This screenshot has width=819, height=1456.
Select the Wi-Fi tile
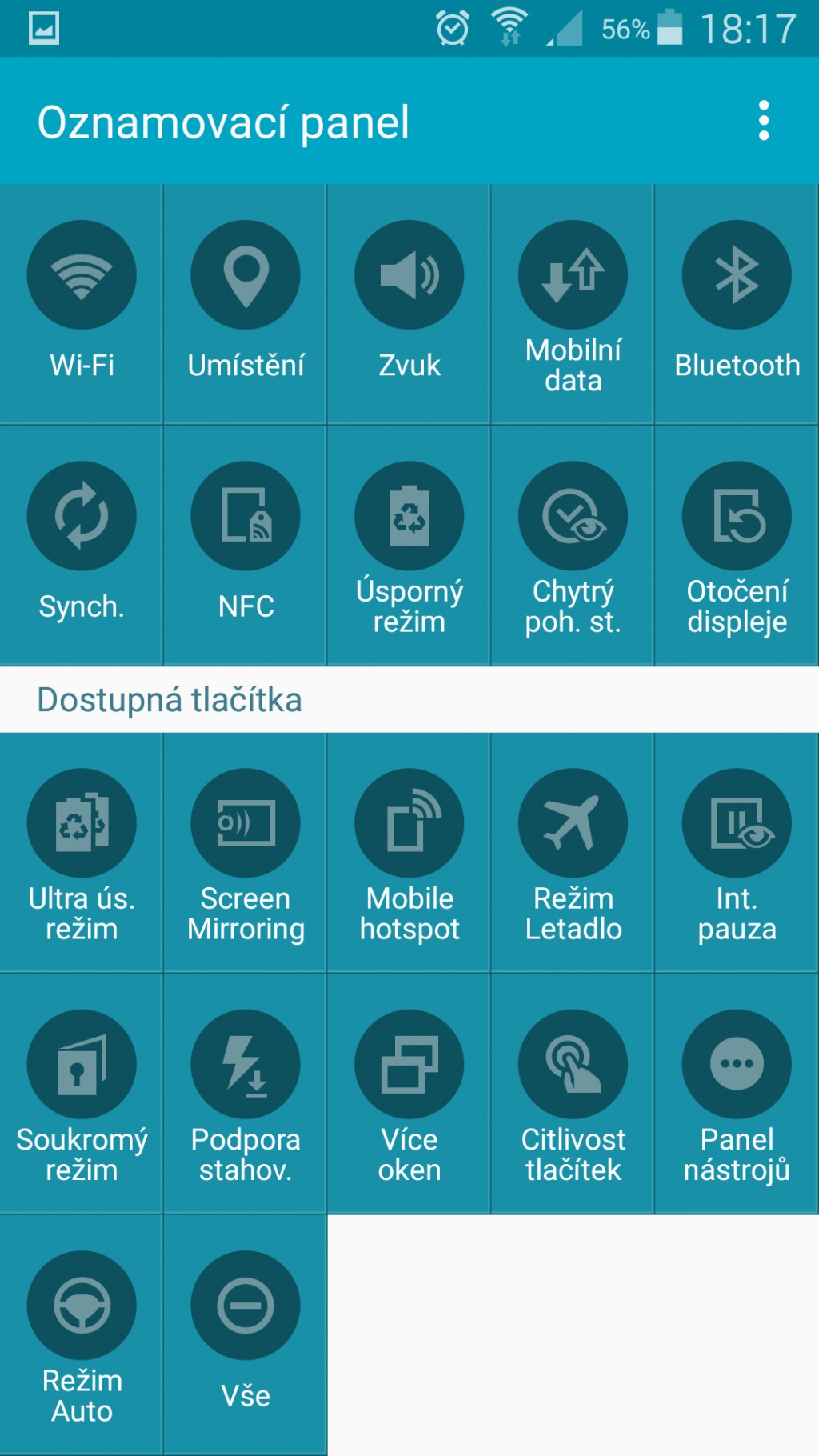pos(81,304)
